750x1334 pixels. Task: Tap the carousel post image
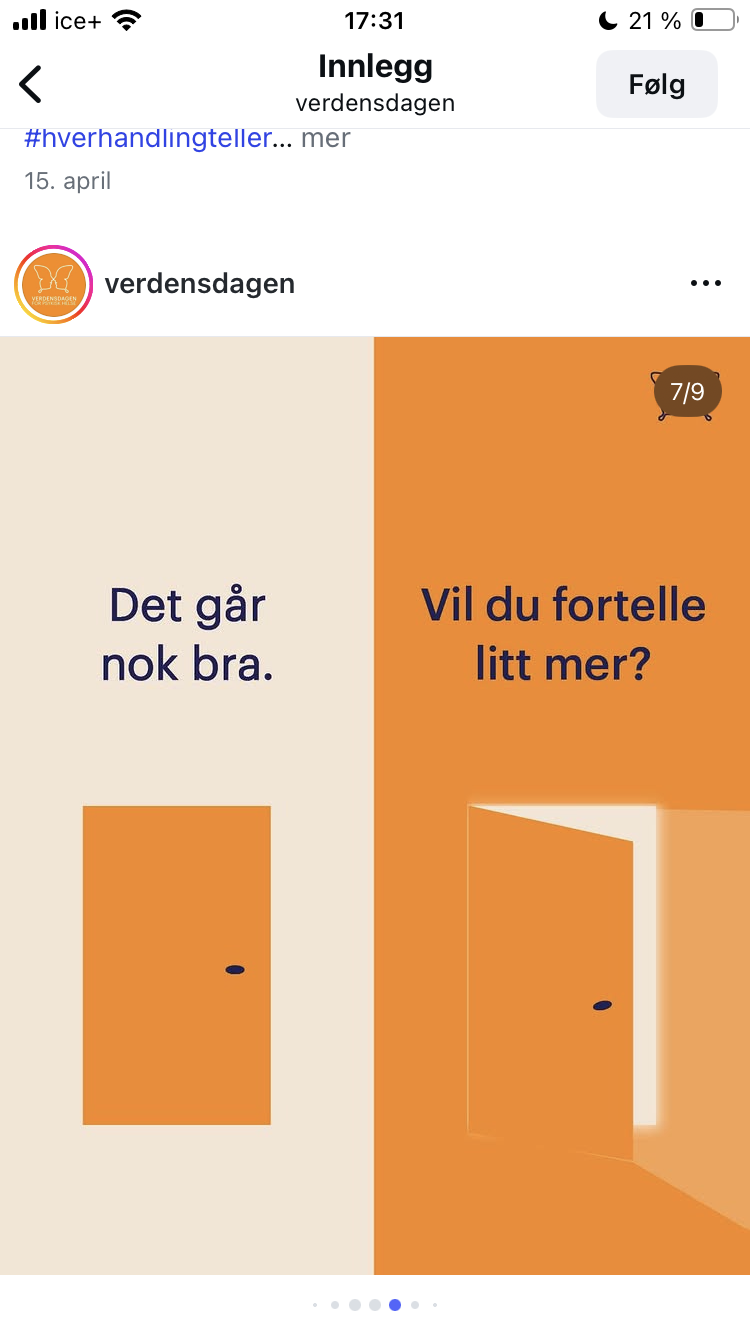375,806
